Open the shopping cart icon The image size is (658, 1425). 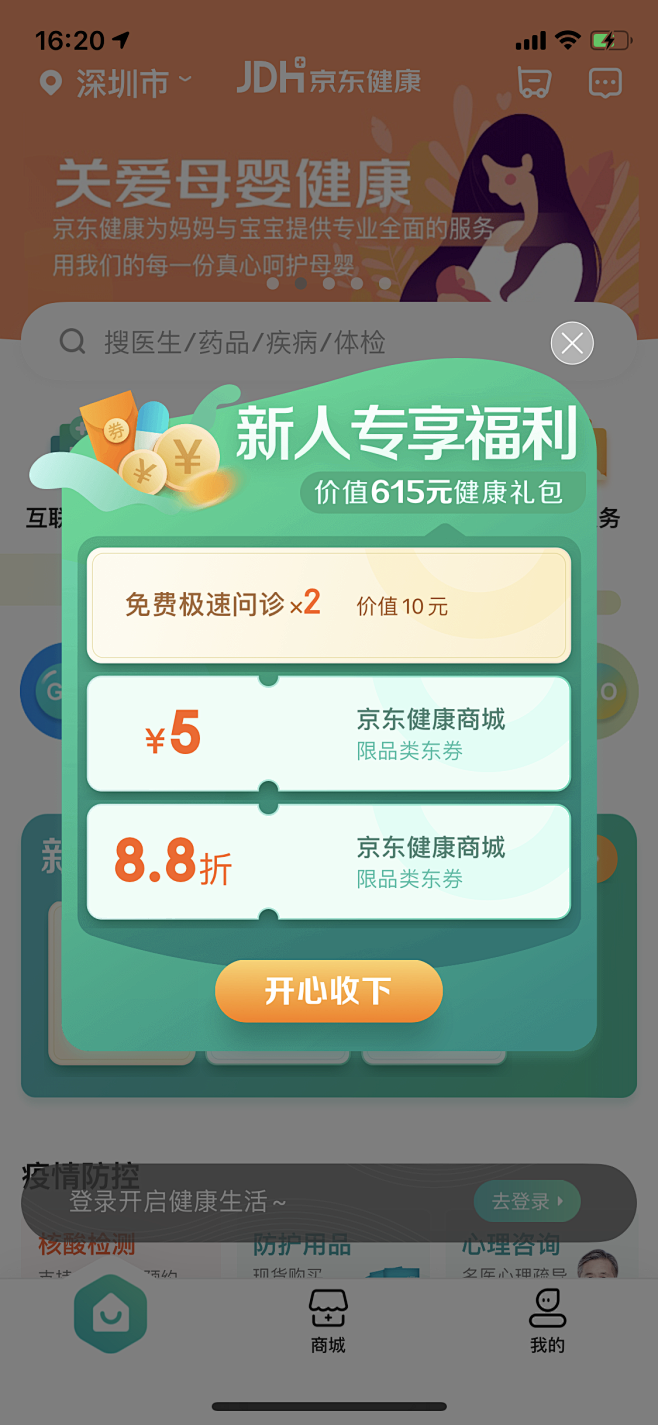pyautogui.click(x=534, y=82)
